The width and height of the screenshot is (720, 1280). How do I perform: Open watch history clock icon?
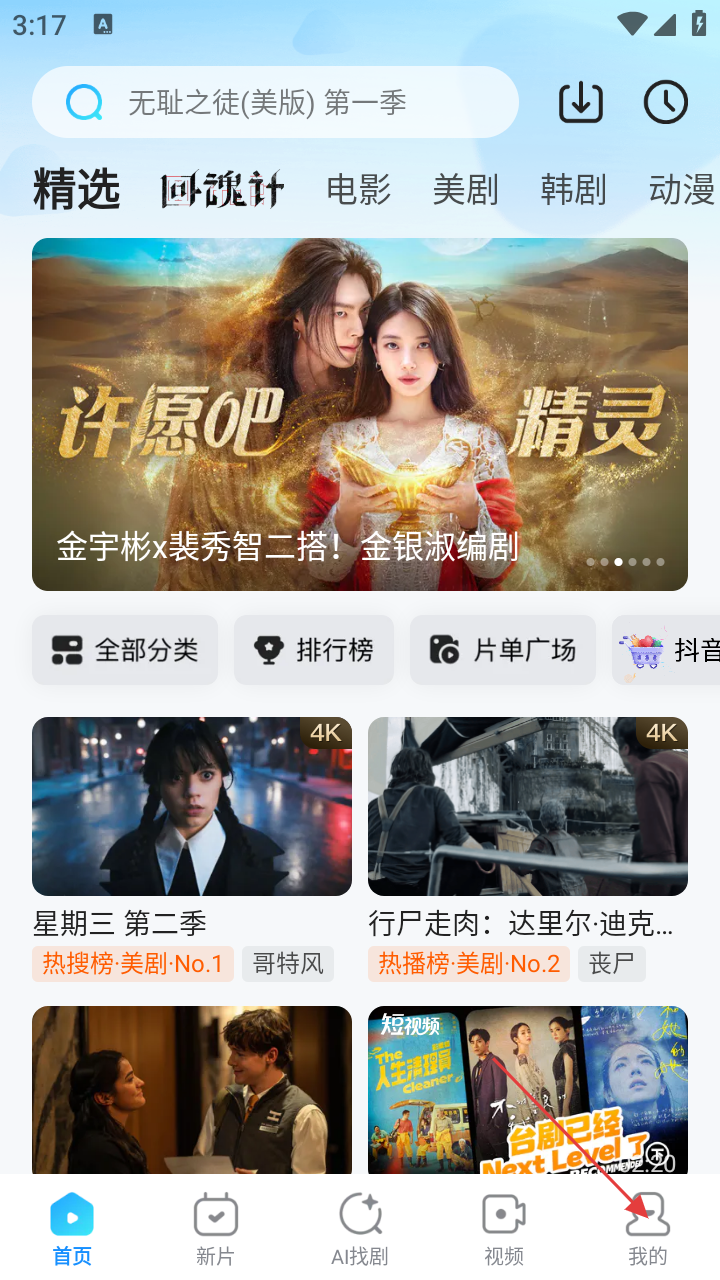[665, 102]
